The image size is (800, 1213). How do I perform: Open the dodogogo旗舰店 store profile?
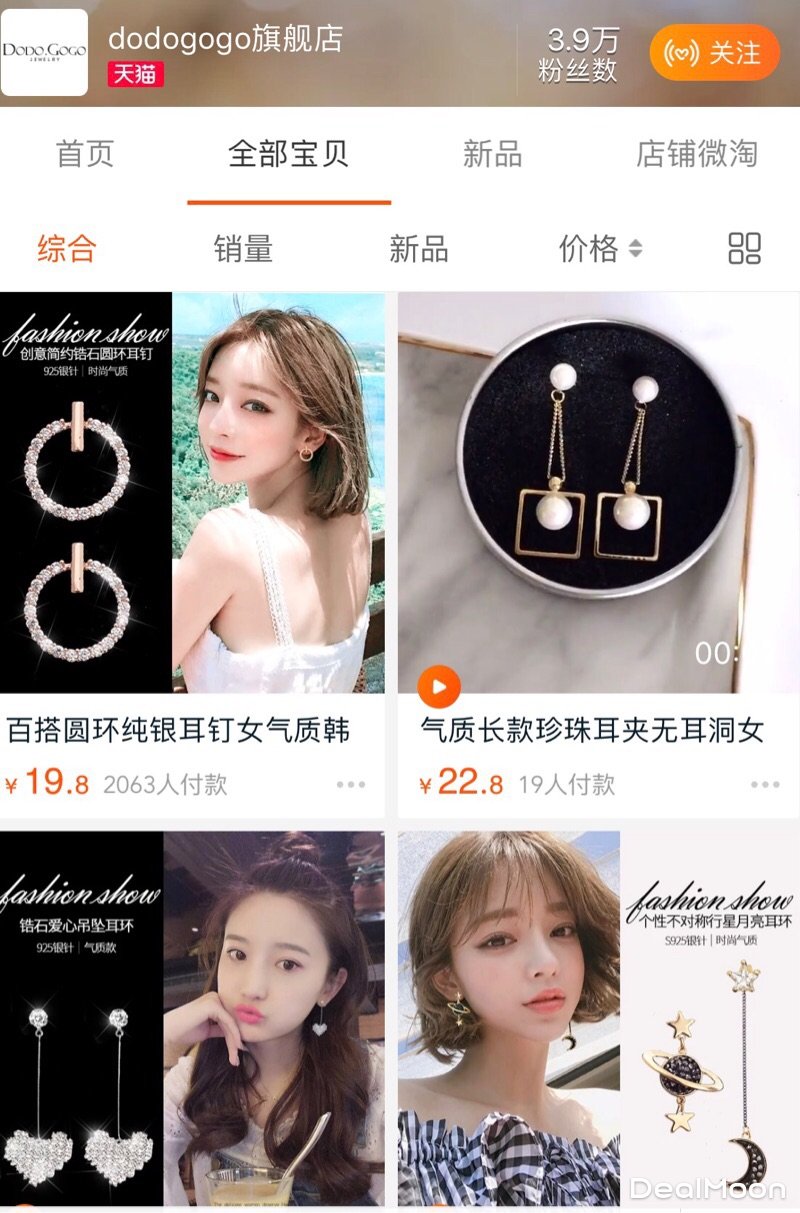tap(225, 40)
